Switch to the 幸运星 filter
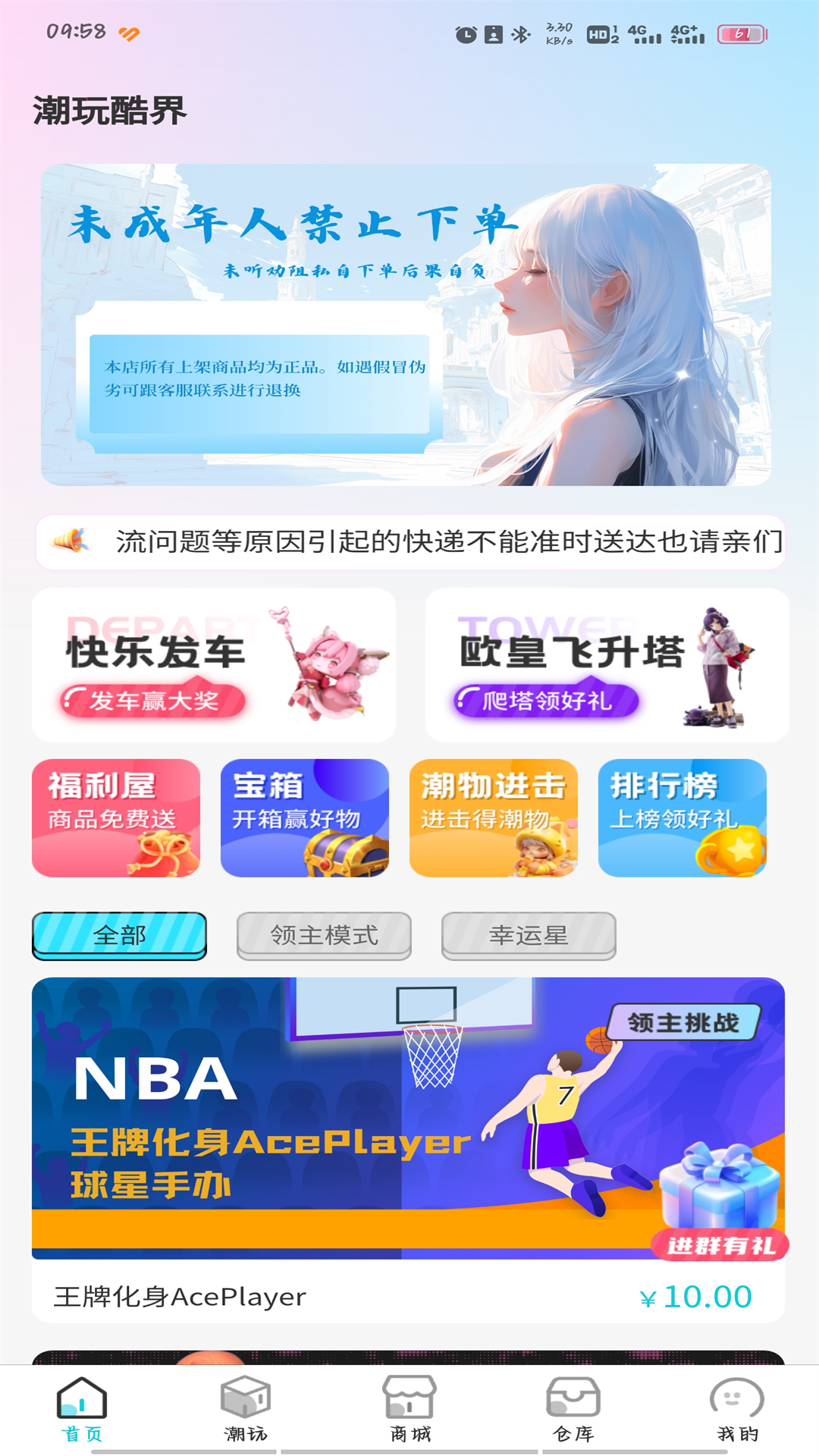The width and height of the screenshot is (819, 1456). click(x=529, y=935)
